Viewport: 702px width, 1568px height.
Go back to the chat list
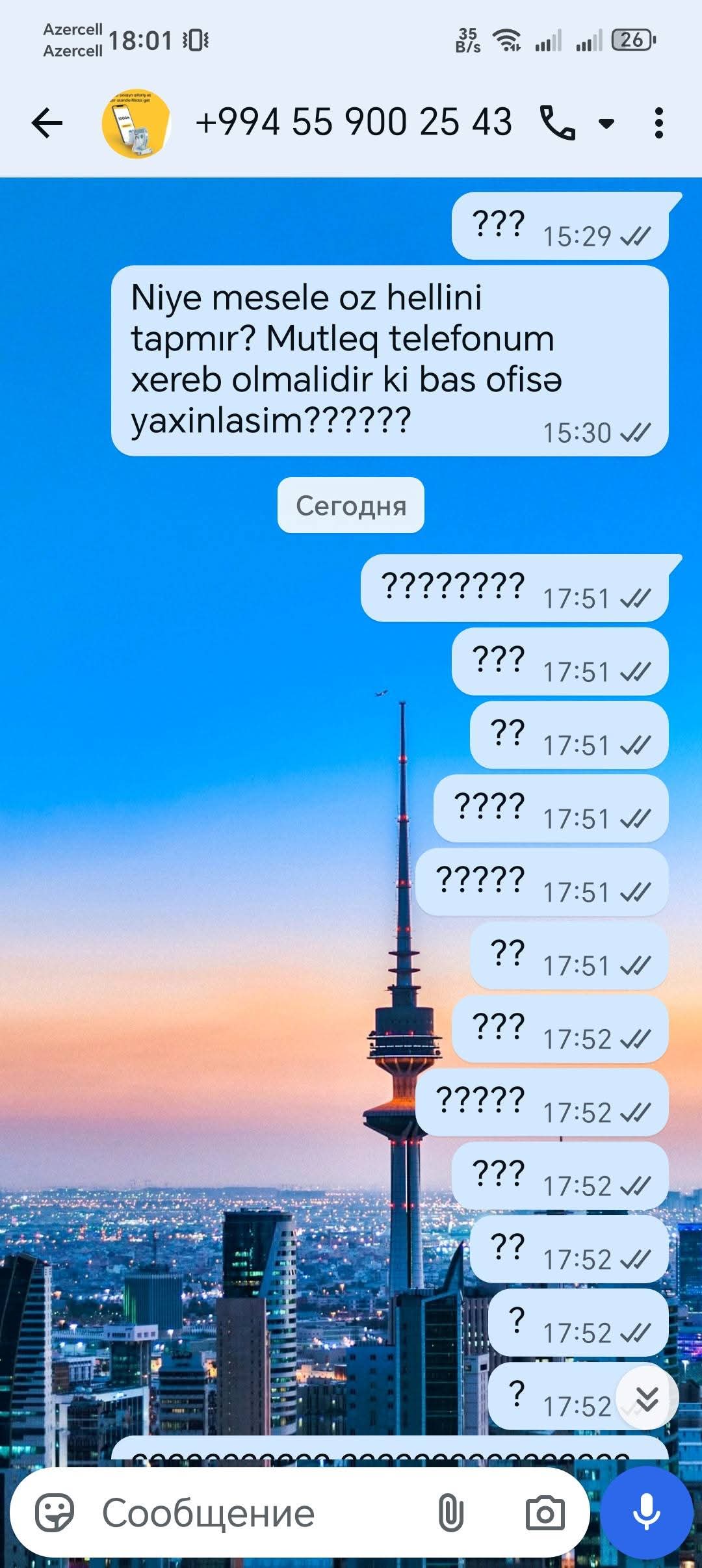point(47,123)
